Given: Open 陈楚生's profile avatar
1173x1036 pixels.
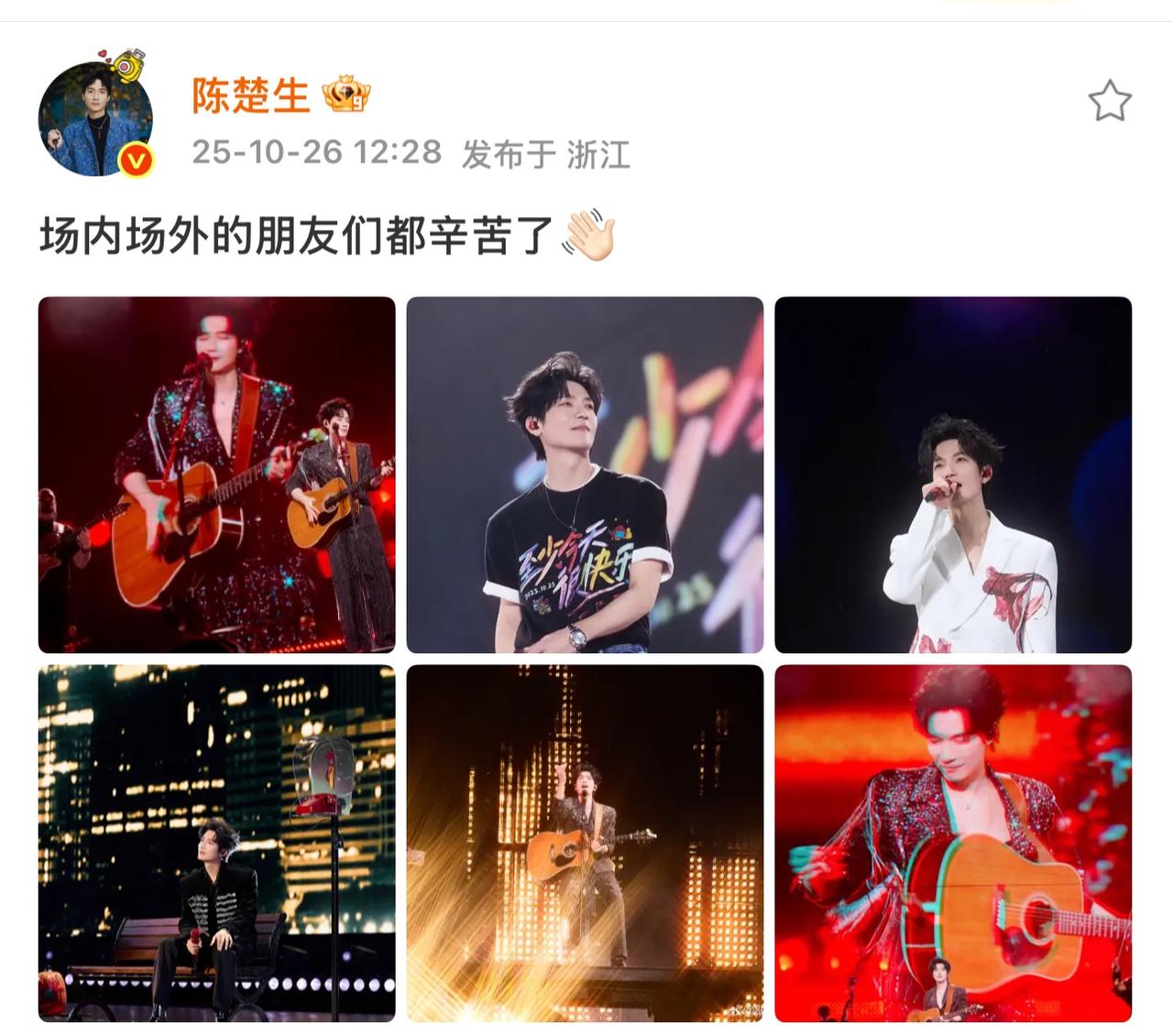Looking at the screenshot, I should pos(95,119).
